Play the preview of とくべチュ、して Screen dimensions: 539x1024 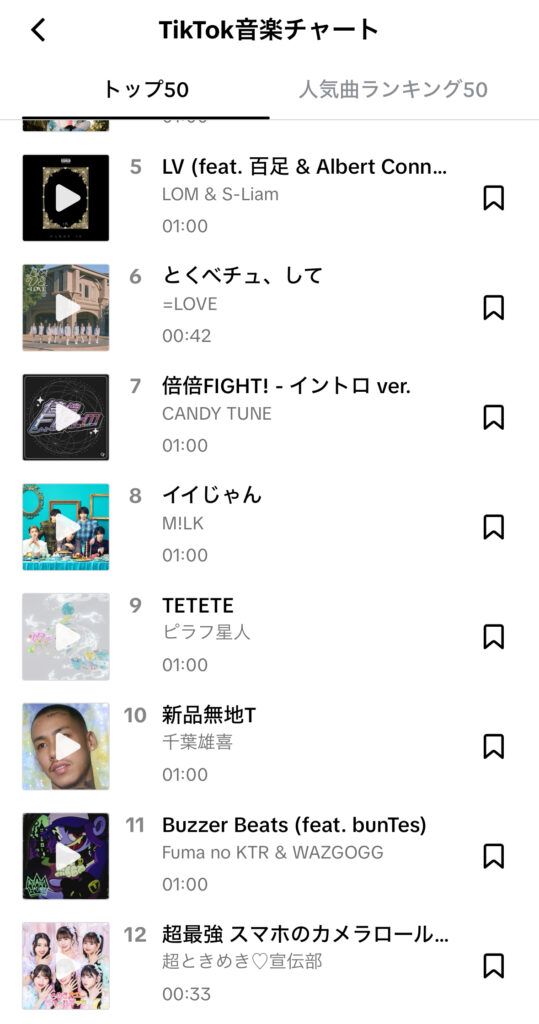click(x=66, y=308)
